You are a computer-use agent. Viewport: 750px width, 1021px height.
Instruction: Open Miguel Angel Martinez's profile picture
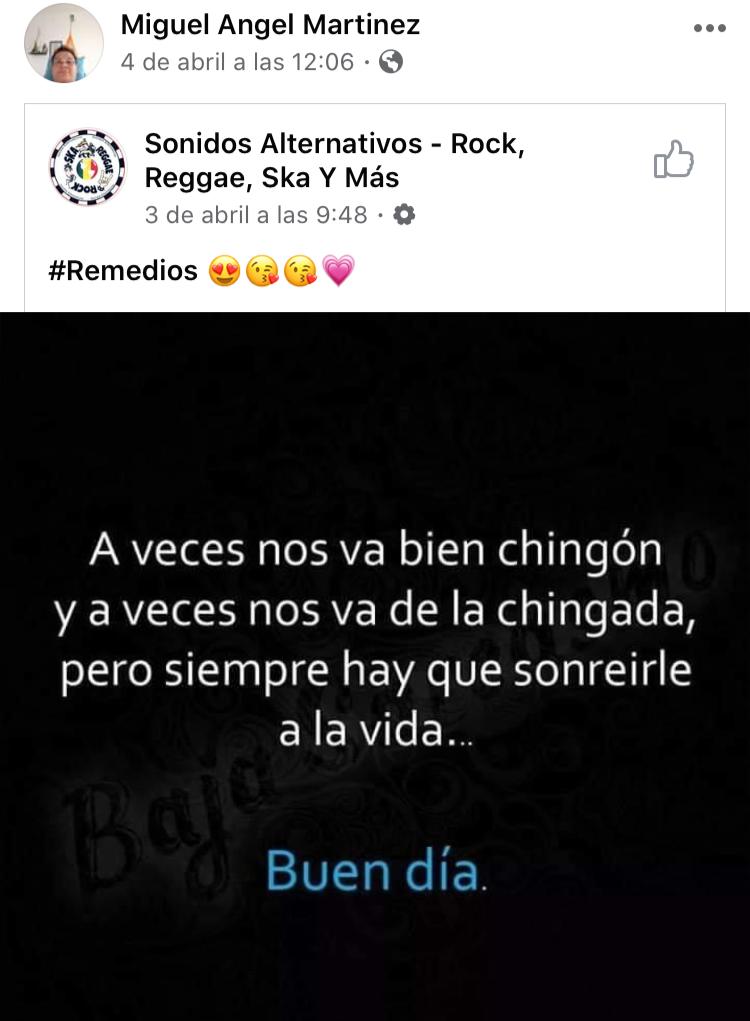64,42
